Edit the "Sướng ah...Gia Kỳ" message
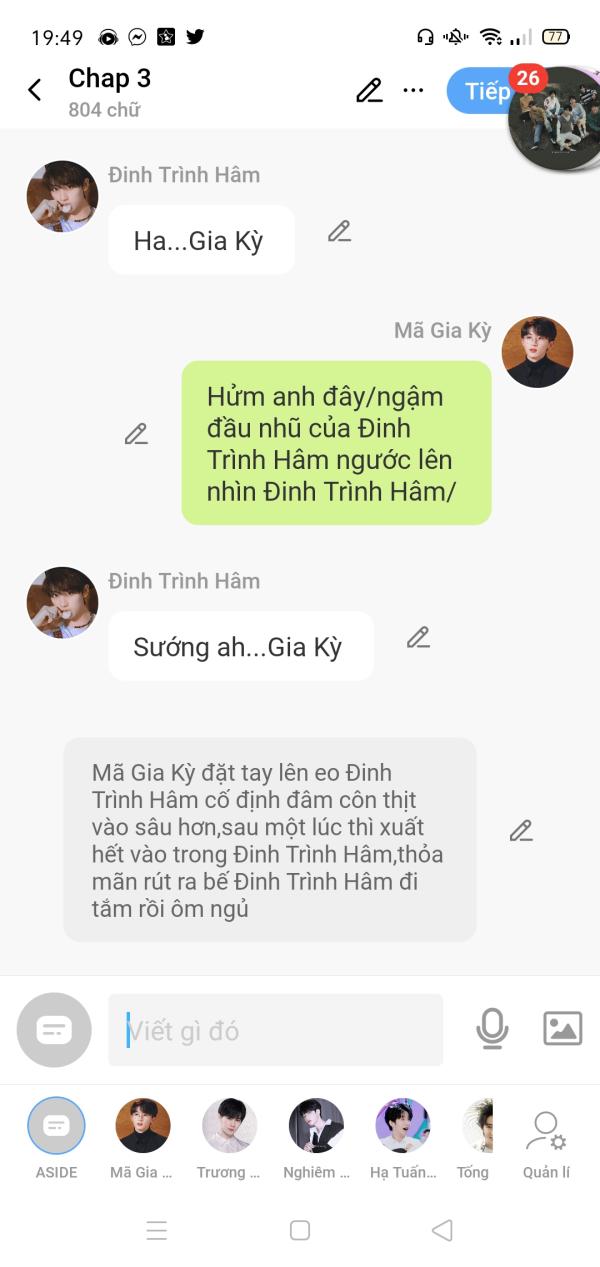This screenshot has height=1267, width=600. tap(418, 638)
